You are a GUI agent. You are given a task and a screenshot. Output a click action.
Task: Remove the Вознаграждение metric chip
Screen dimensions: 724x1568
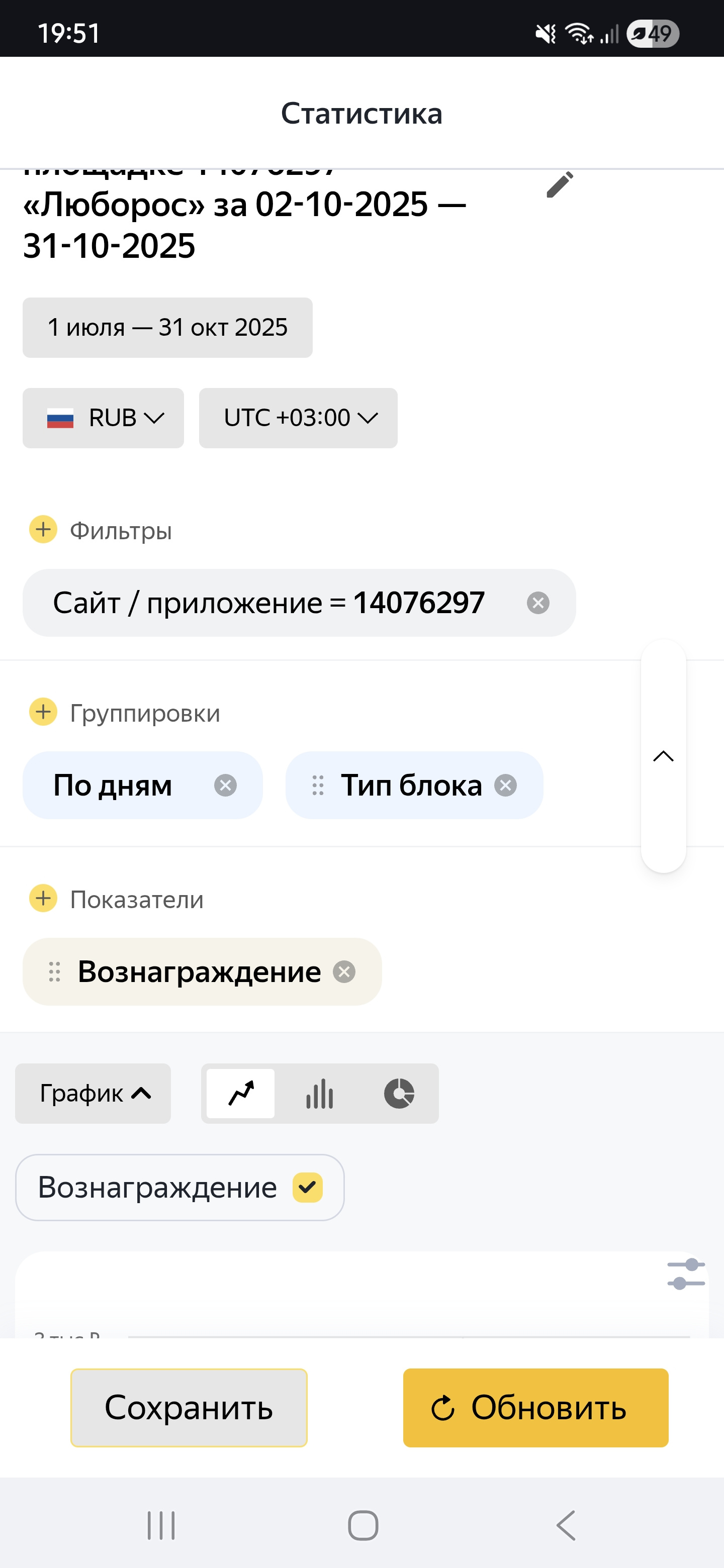click(344, 971)
